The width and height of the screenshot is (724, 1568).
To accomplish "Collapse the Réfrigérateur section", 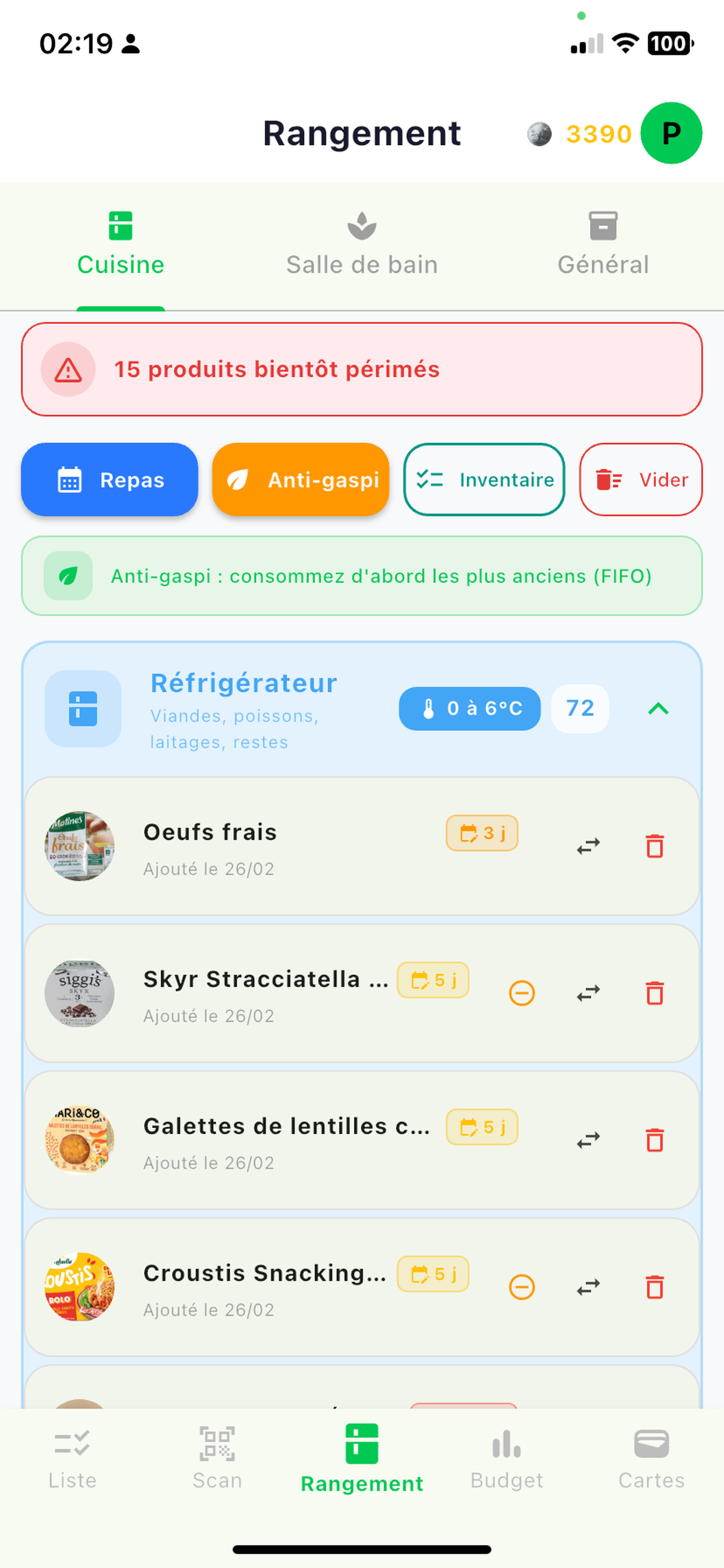I will point(658,709).
